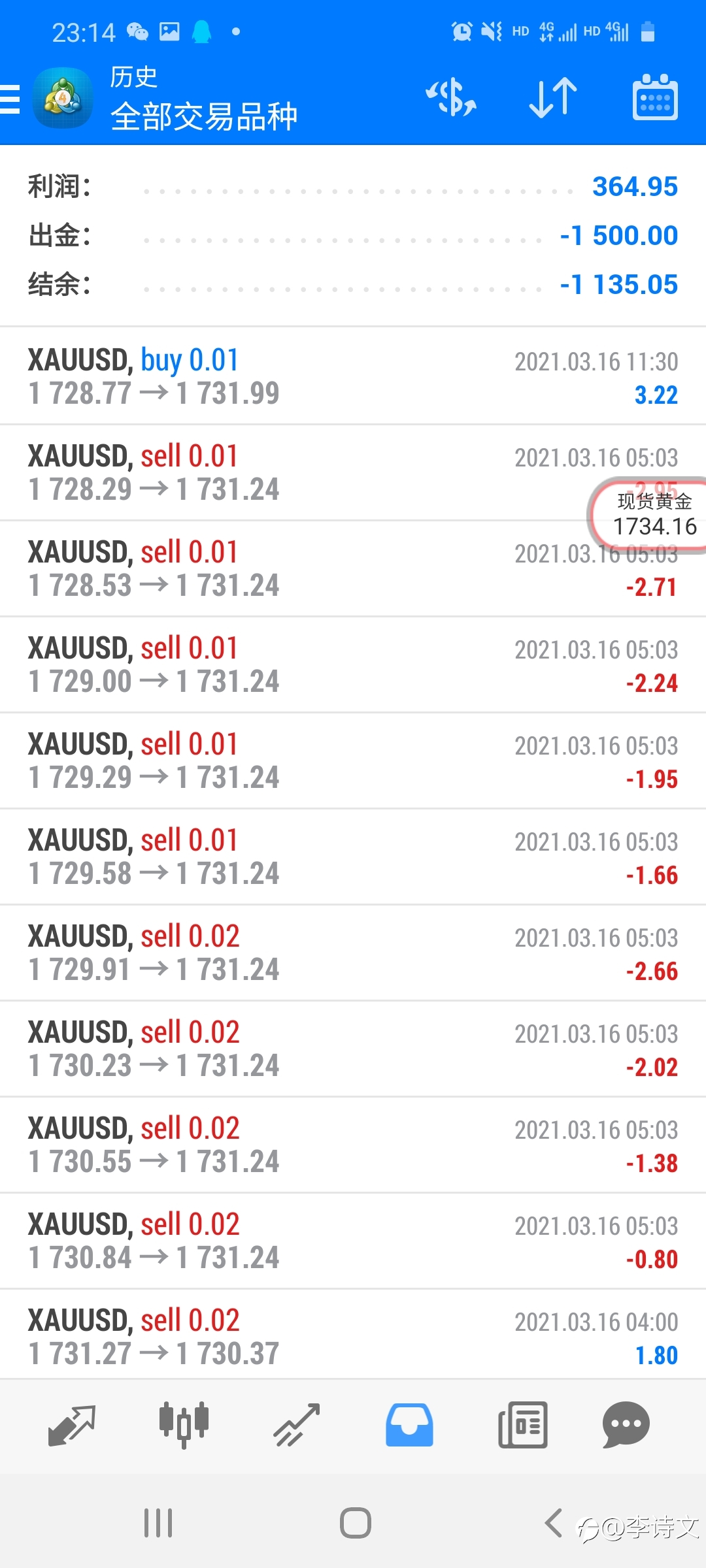Open the XAUUSD buy 0.01 trade
The image size is (706, 1568).
click(353, 376)
